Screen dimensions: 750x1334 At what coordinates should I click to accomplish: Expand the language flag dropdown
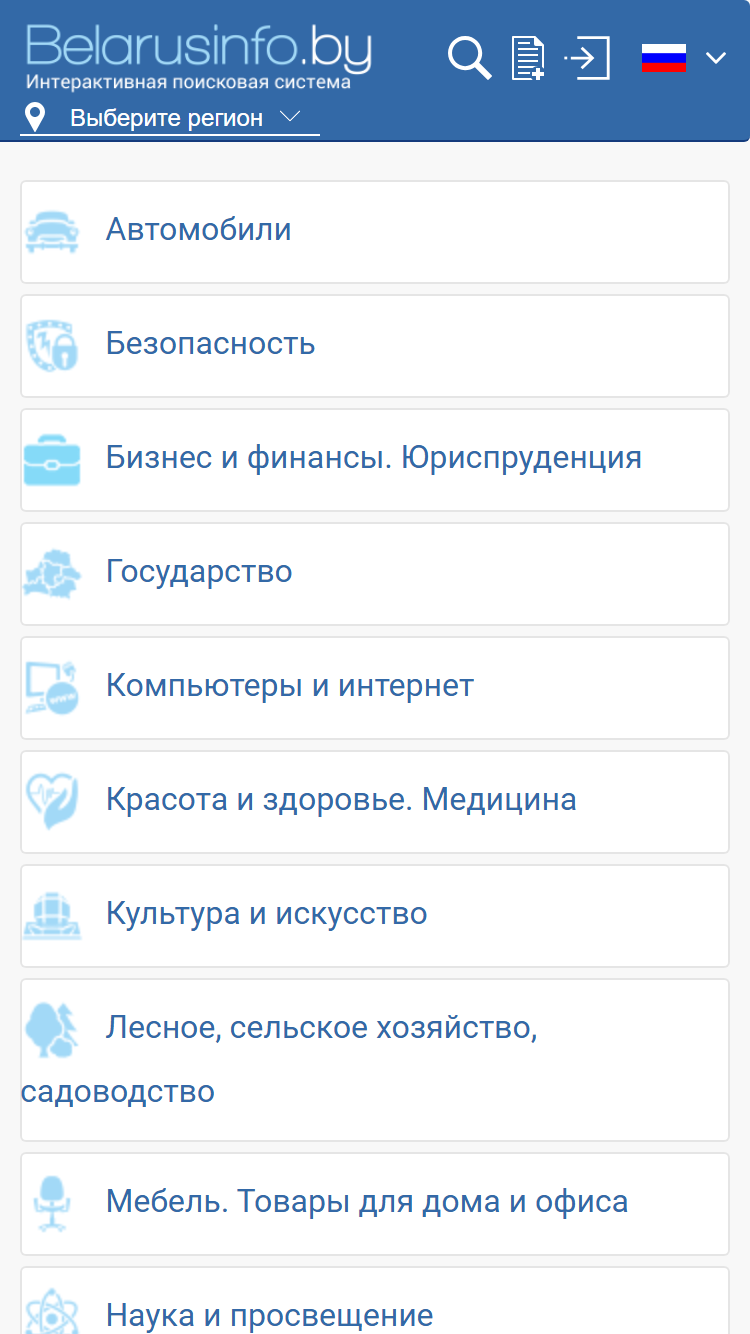(x=684, y=58)
